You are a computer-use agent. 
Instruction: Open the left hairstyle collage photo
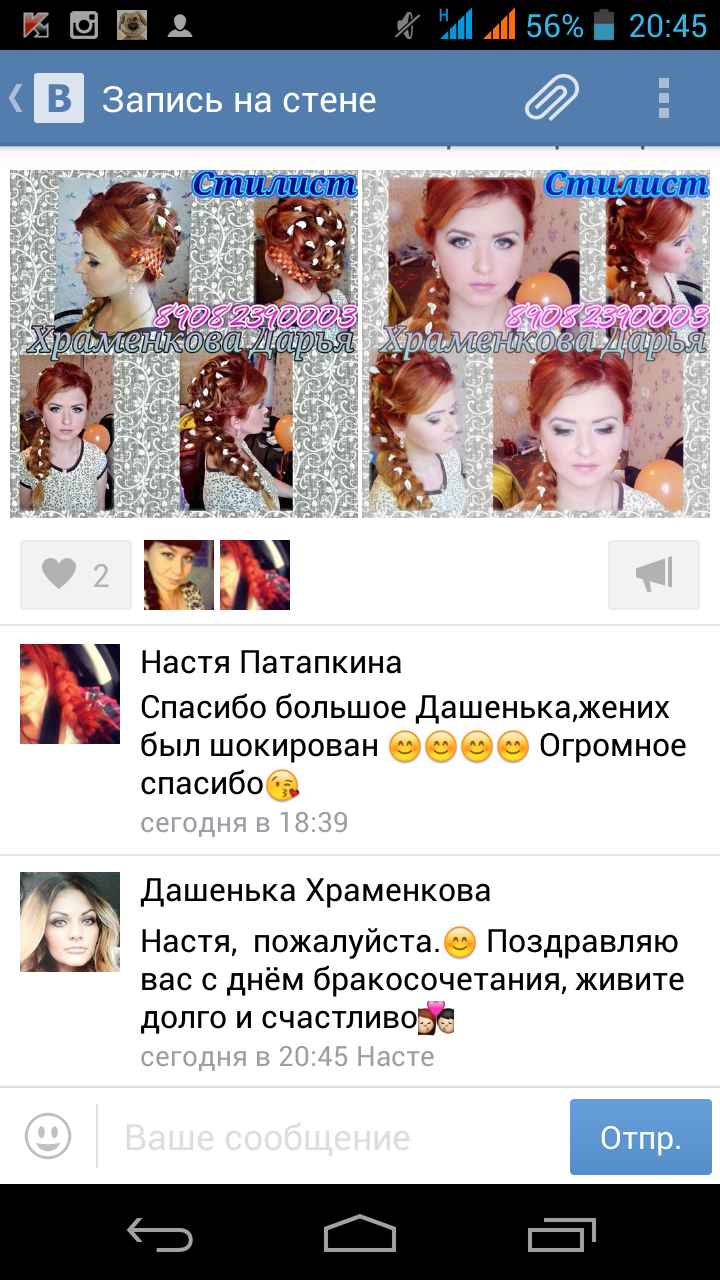184,343
